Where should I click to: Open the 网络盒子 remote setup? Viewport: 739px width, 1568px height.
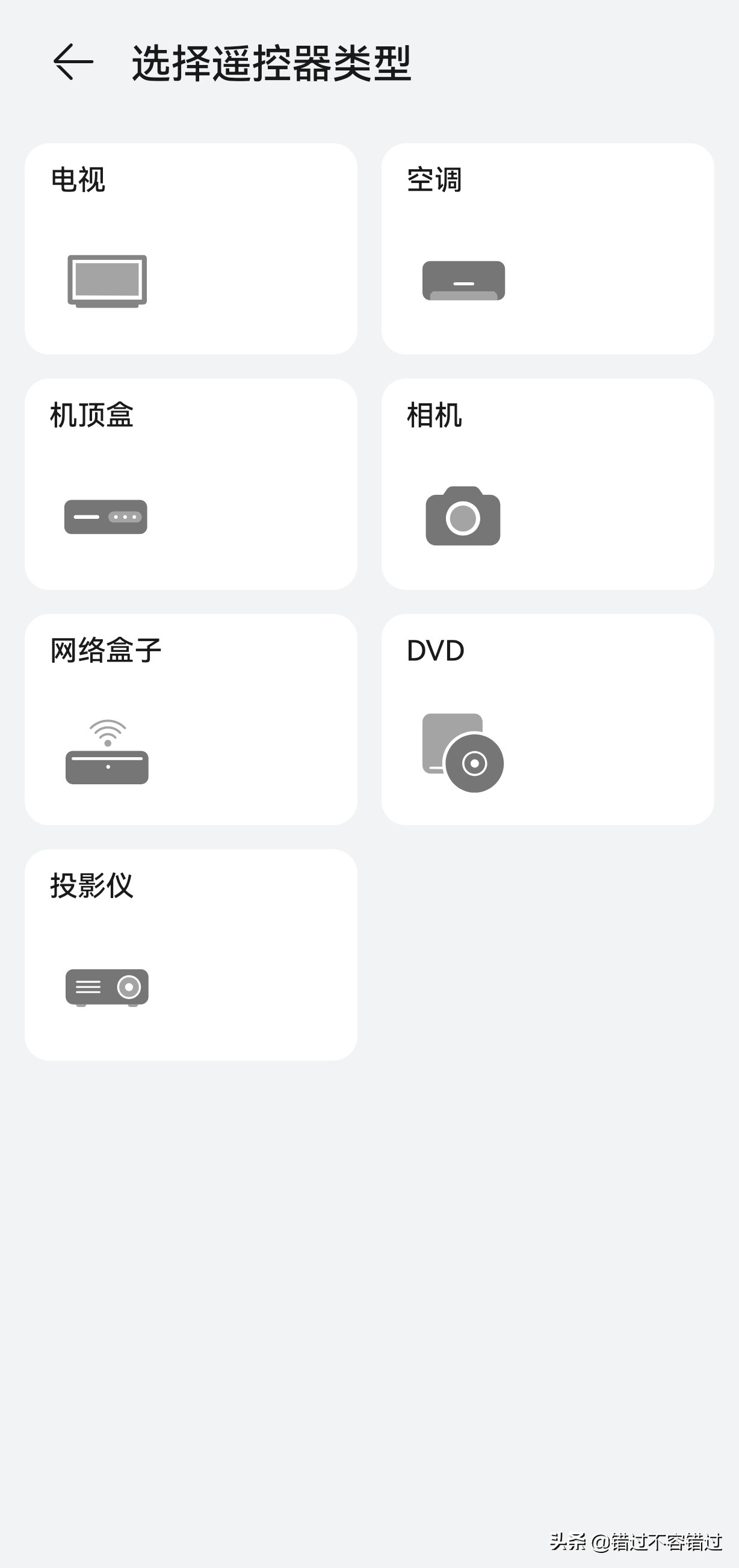[x=191, y=719]
